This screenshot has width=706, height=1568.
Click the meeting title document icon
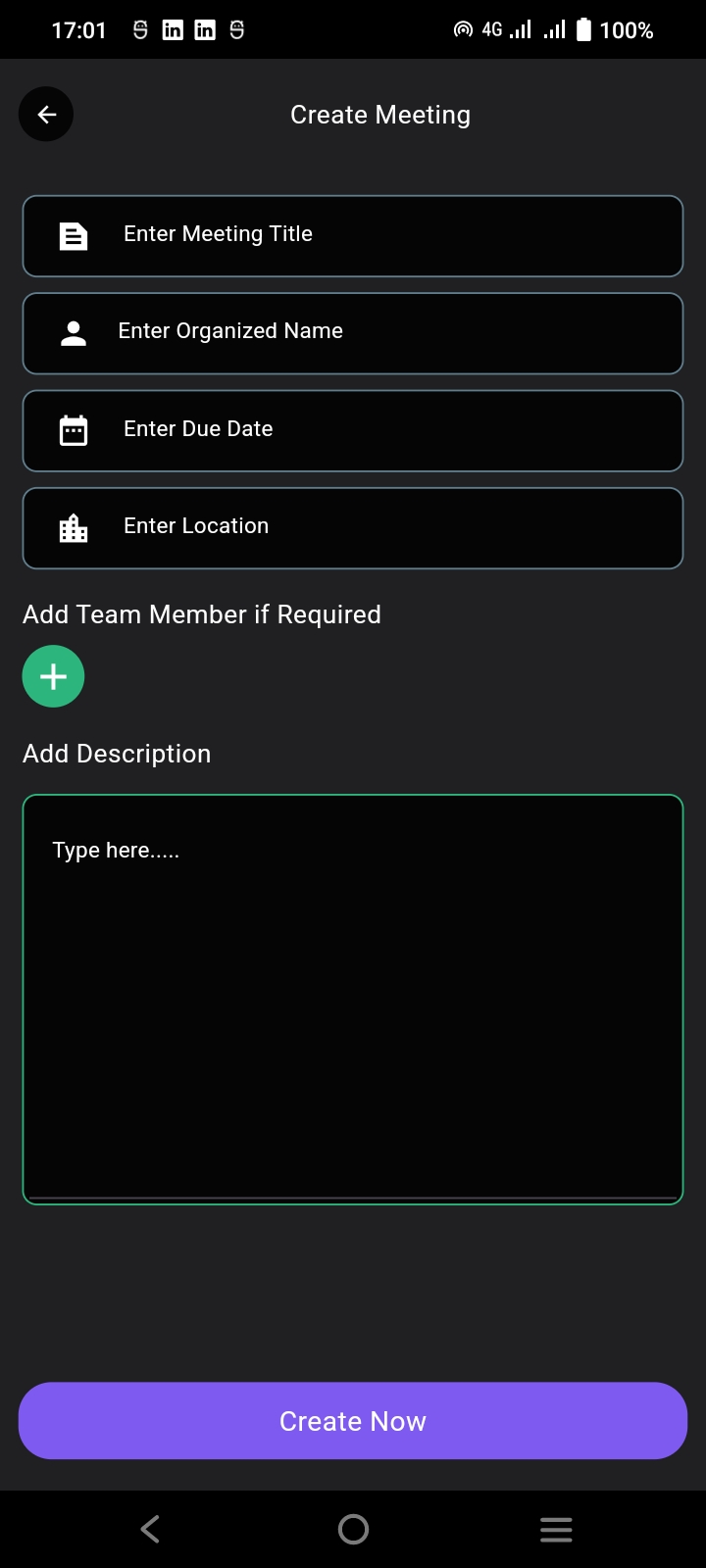(74, 235)
